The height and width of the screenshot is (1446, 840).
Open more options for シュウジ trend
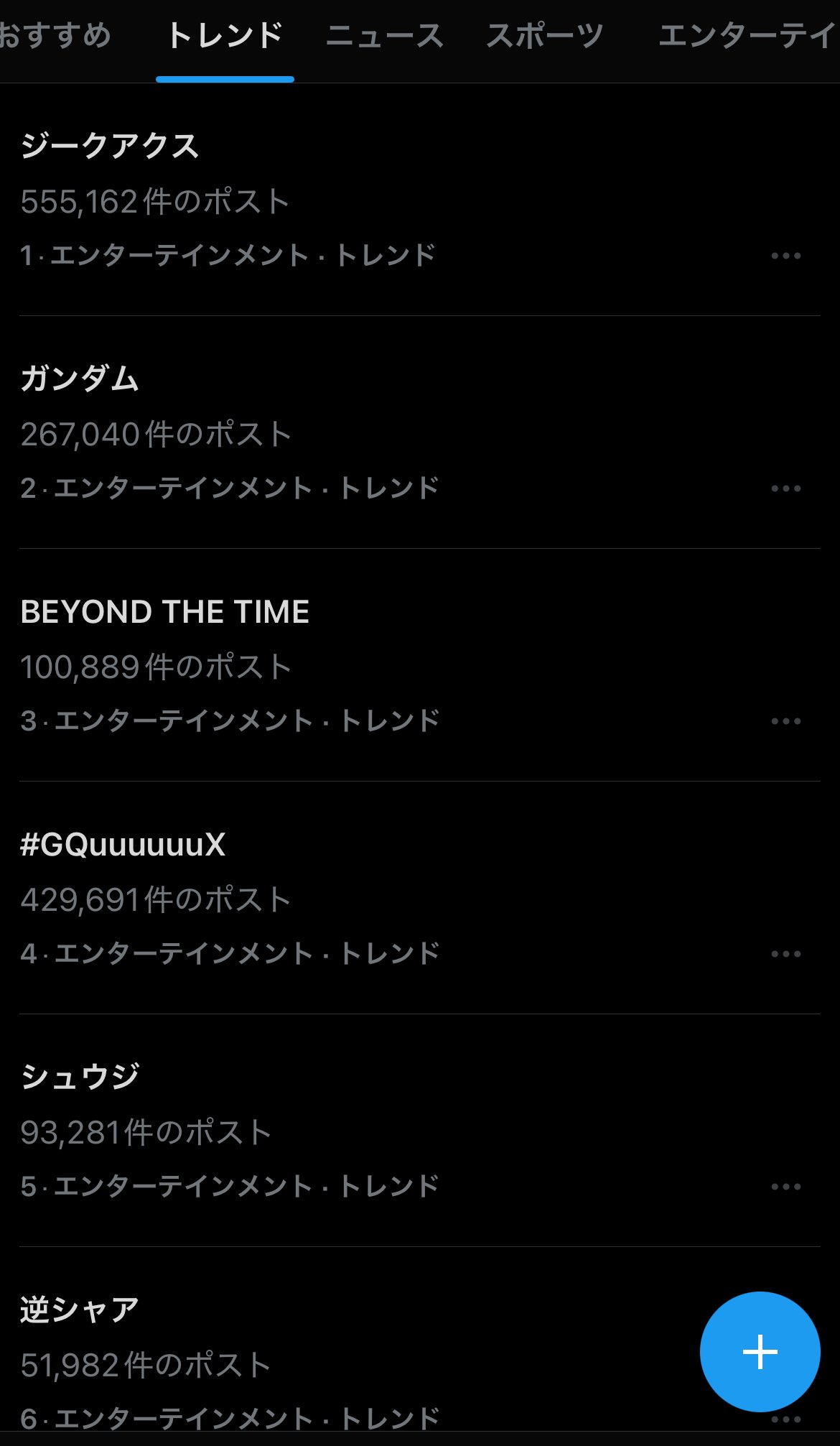pos(785,1187)
